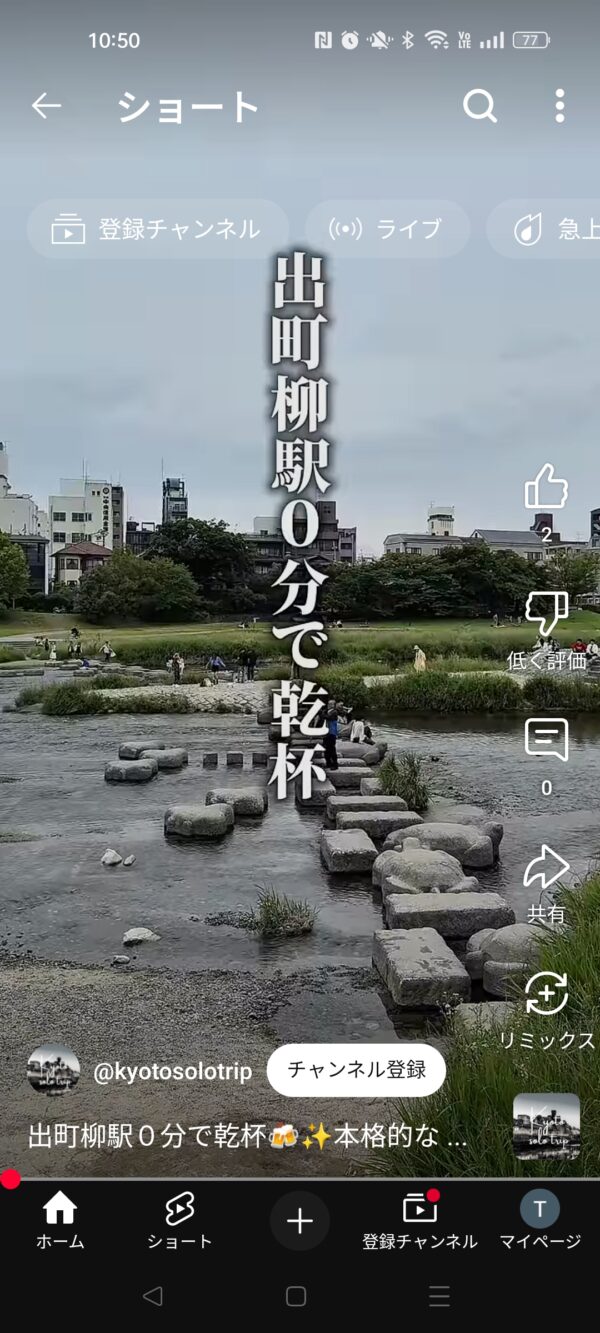This screenshot has width=600, height=1333.
Task: Remix this short with リミックス
Action: tap(546, 994)
